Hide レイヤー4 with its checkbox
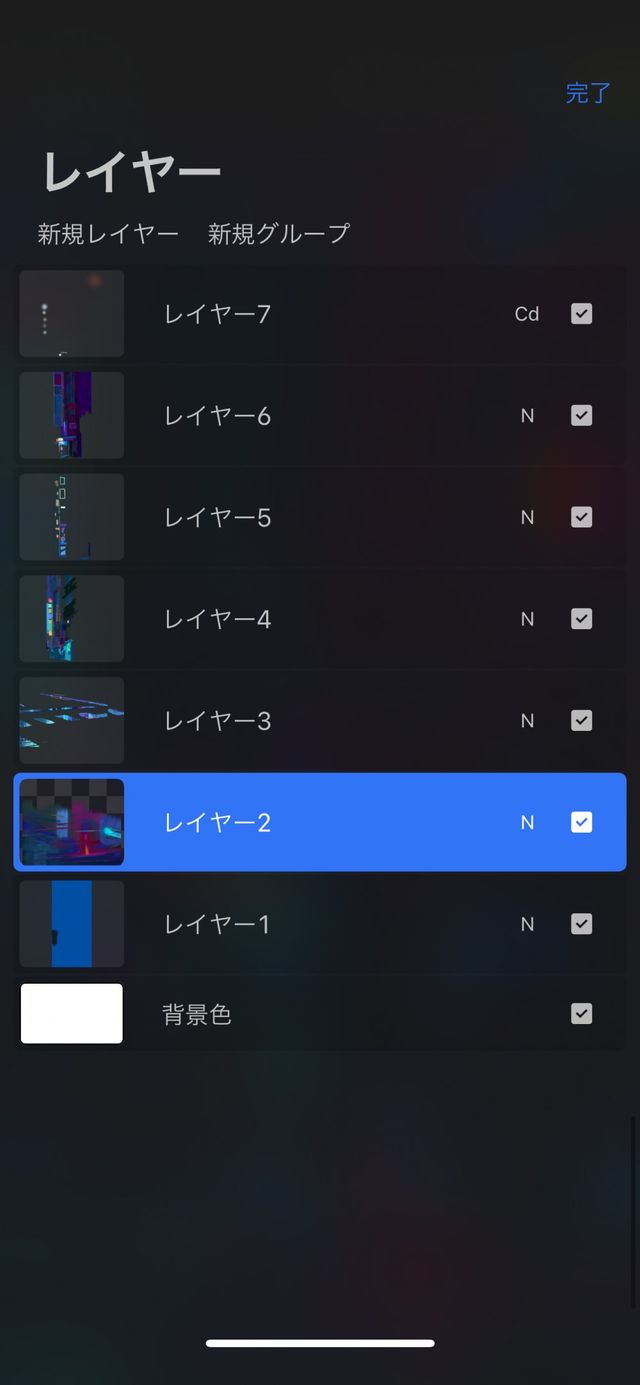Viewport: 640px width, 1385px height. pos(581,620)
